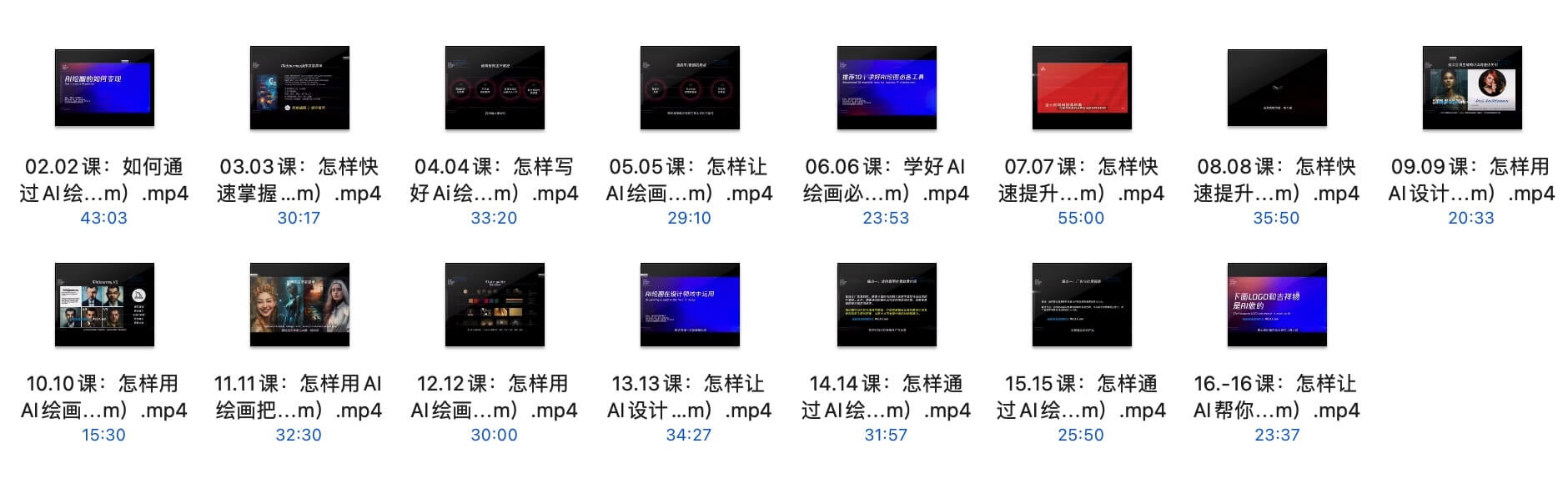Screen dimensions: 1568x504
Task: Select the 05.05课 怎样让AI绘画 video
Action: point(690,88)
